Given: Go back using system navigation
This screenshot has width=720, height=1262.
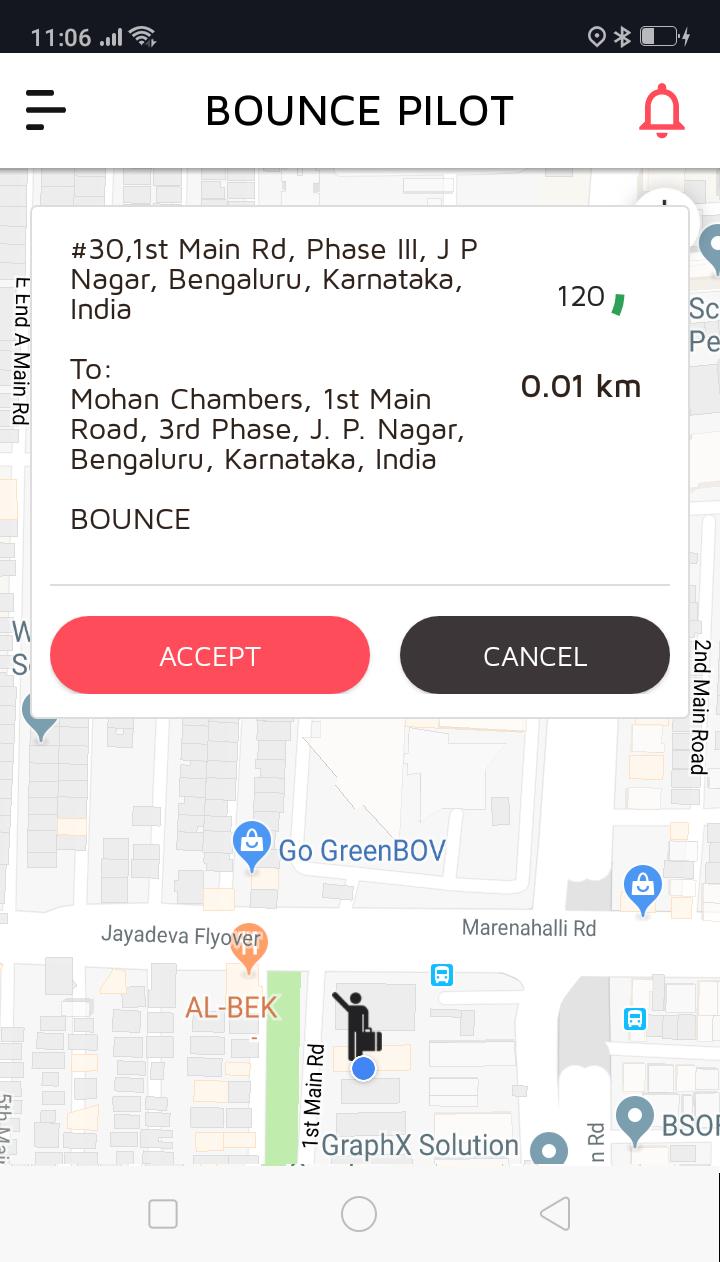Looking at the screenshot, I should click(x=556, y=1214).
